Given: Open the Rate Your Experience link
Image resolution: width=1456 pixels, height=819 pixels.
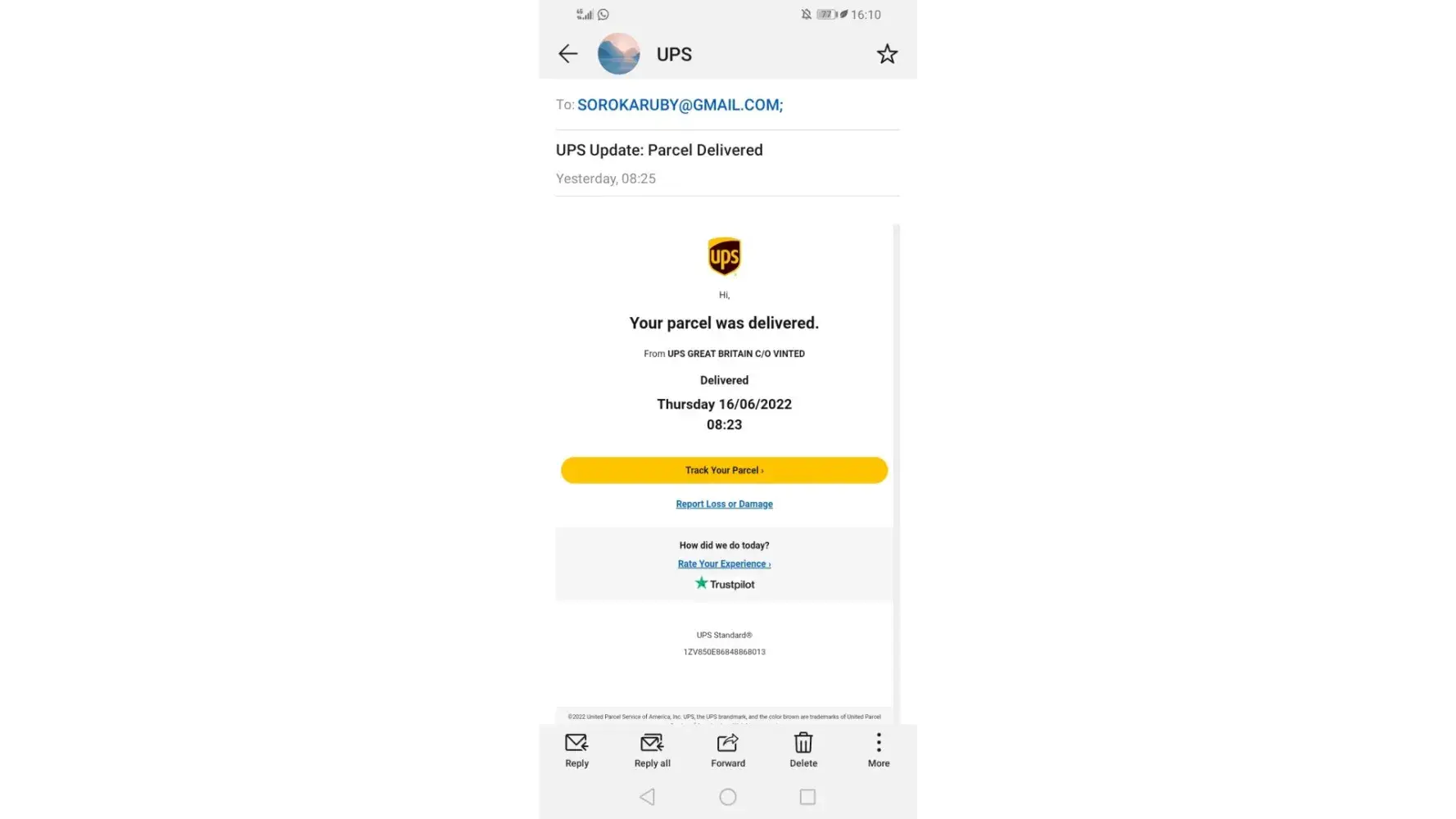Looking at the screenshot, I should click(x=724, y=563).
